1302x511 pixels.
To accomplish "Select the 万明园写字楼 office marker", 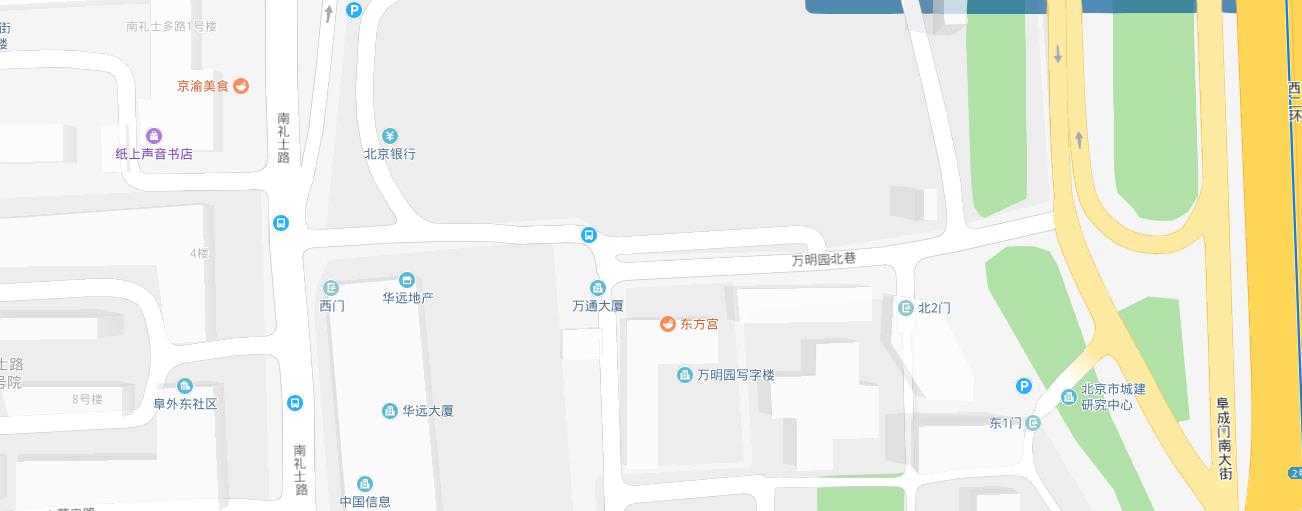I will tap(685, 375).
